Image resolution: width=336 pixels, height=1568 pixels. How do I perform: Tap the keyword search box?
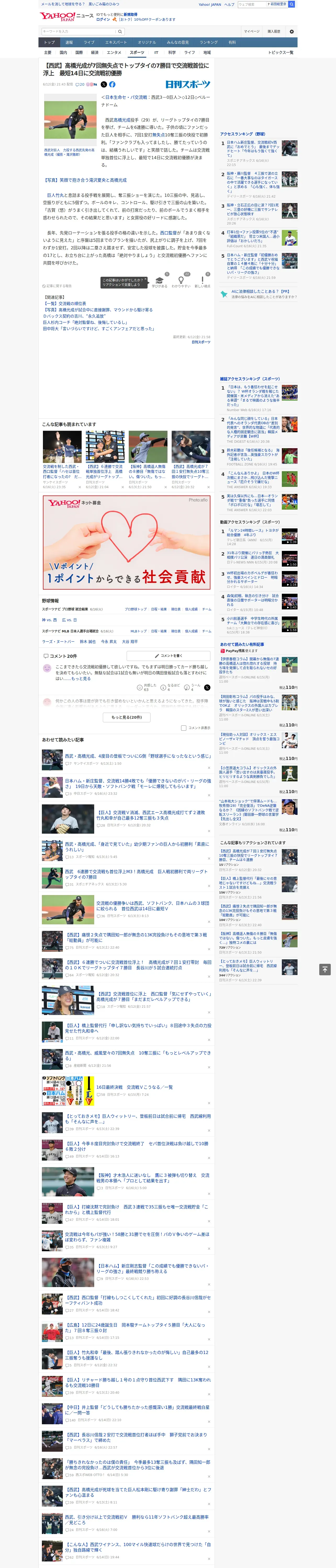pos(79,32)
